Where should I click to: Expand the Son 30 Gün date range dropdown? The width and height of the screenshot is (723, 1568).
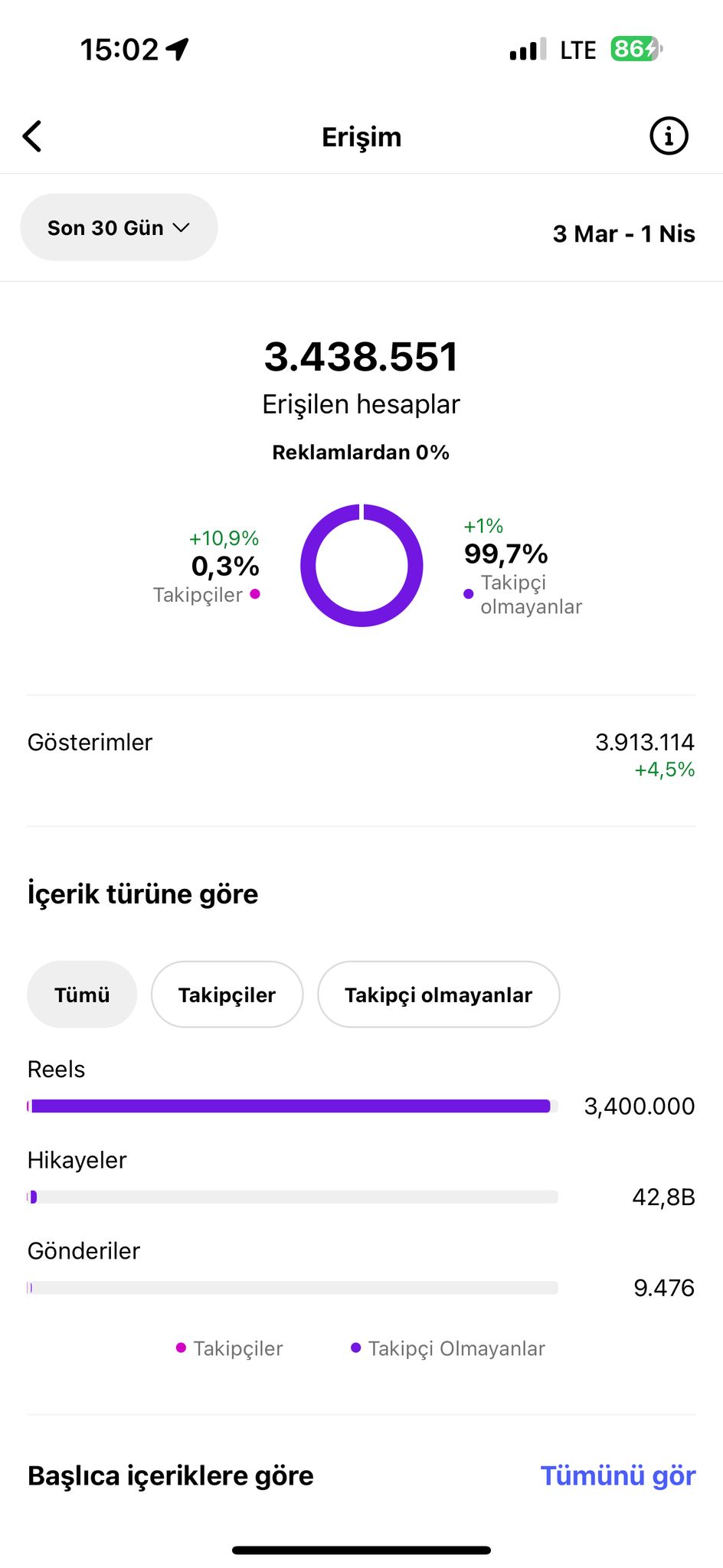point(119,227)
